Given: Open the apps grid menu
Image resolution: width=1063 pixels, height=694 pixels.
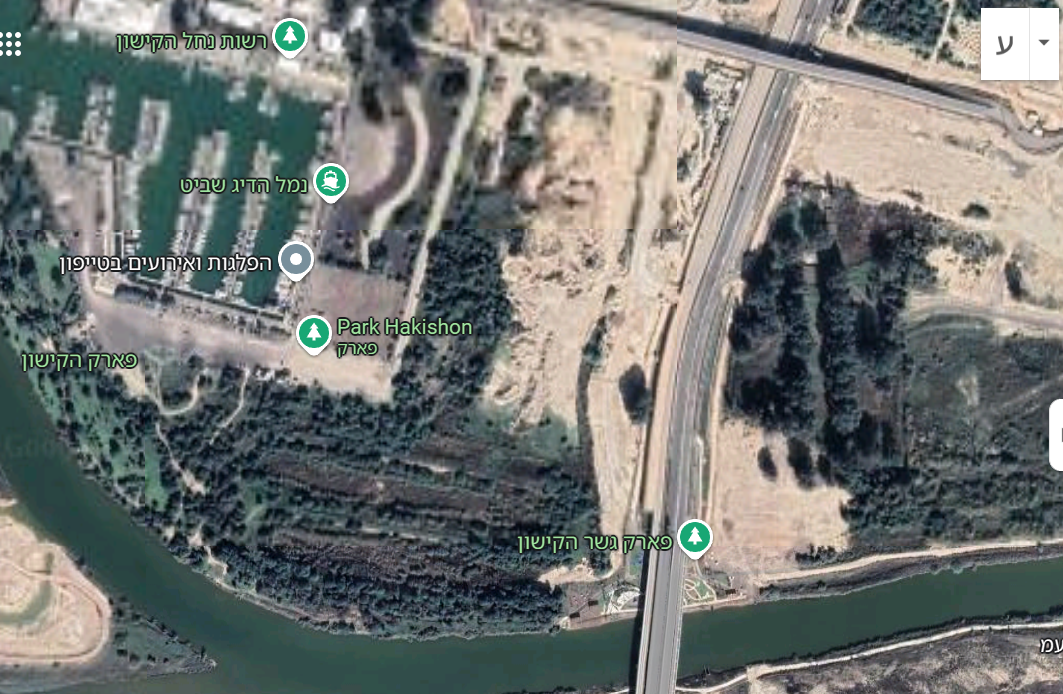Looking at the screenshot, I should pyautogui.click(x=10, y=44).
